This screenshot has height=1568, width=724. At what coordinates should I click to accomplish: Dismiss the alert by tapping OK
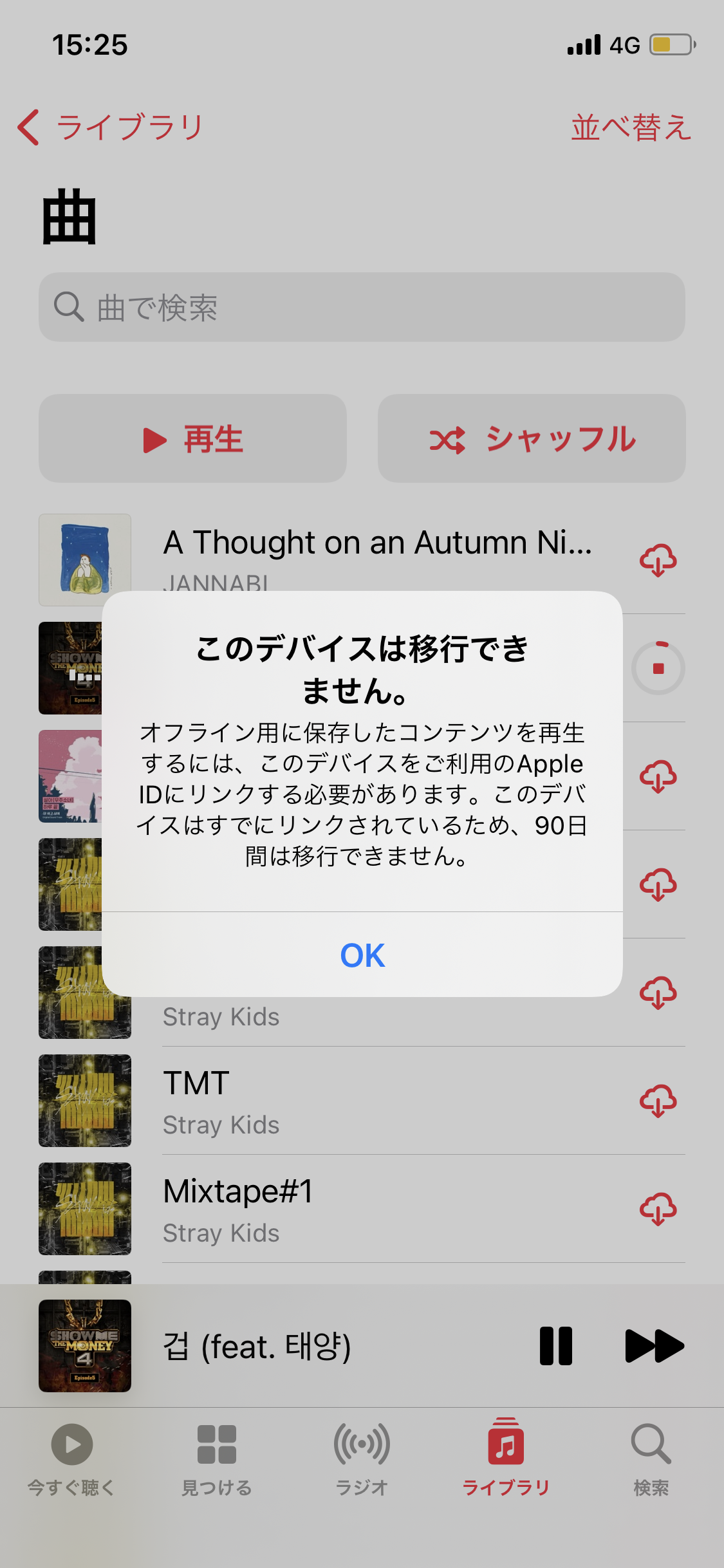[x=362, y=955]
